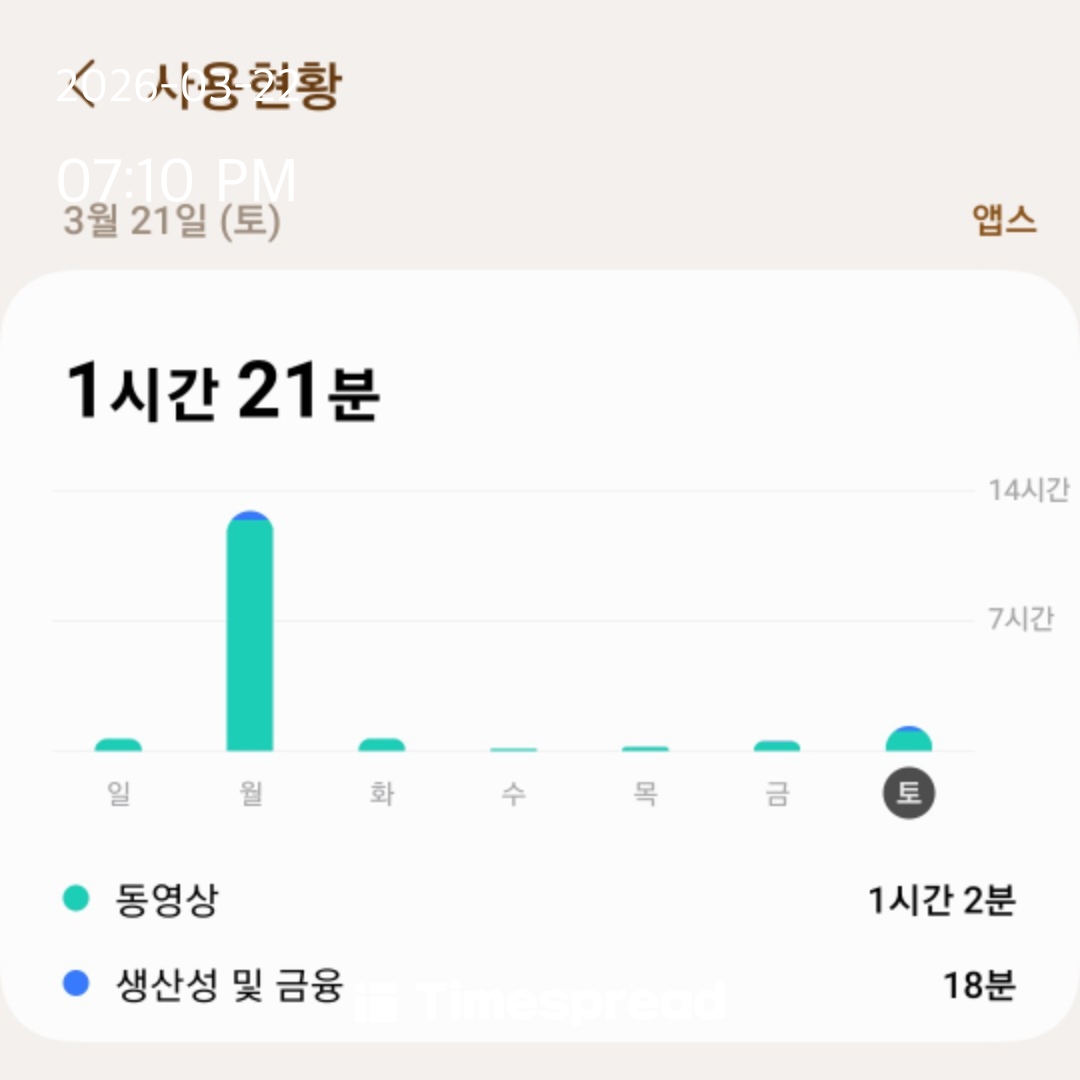Select the 화 day in the chart
Viewport: 1080px width, 1080px height.
pos(382,794)
